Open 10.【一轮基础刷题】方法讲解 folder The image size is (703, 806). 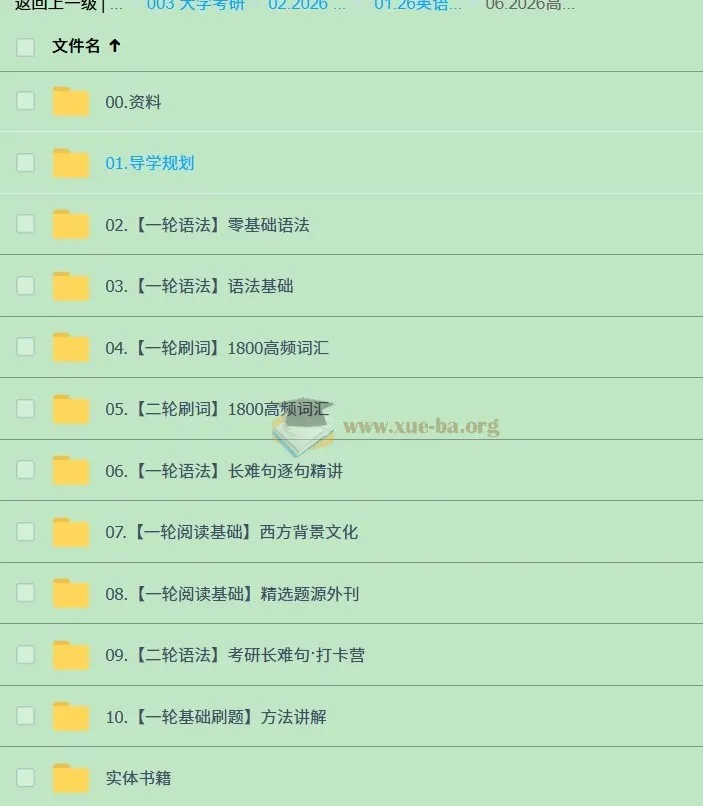215,717
